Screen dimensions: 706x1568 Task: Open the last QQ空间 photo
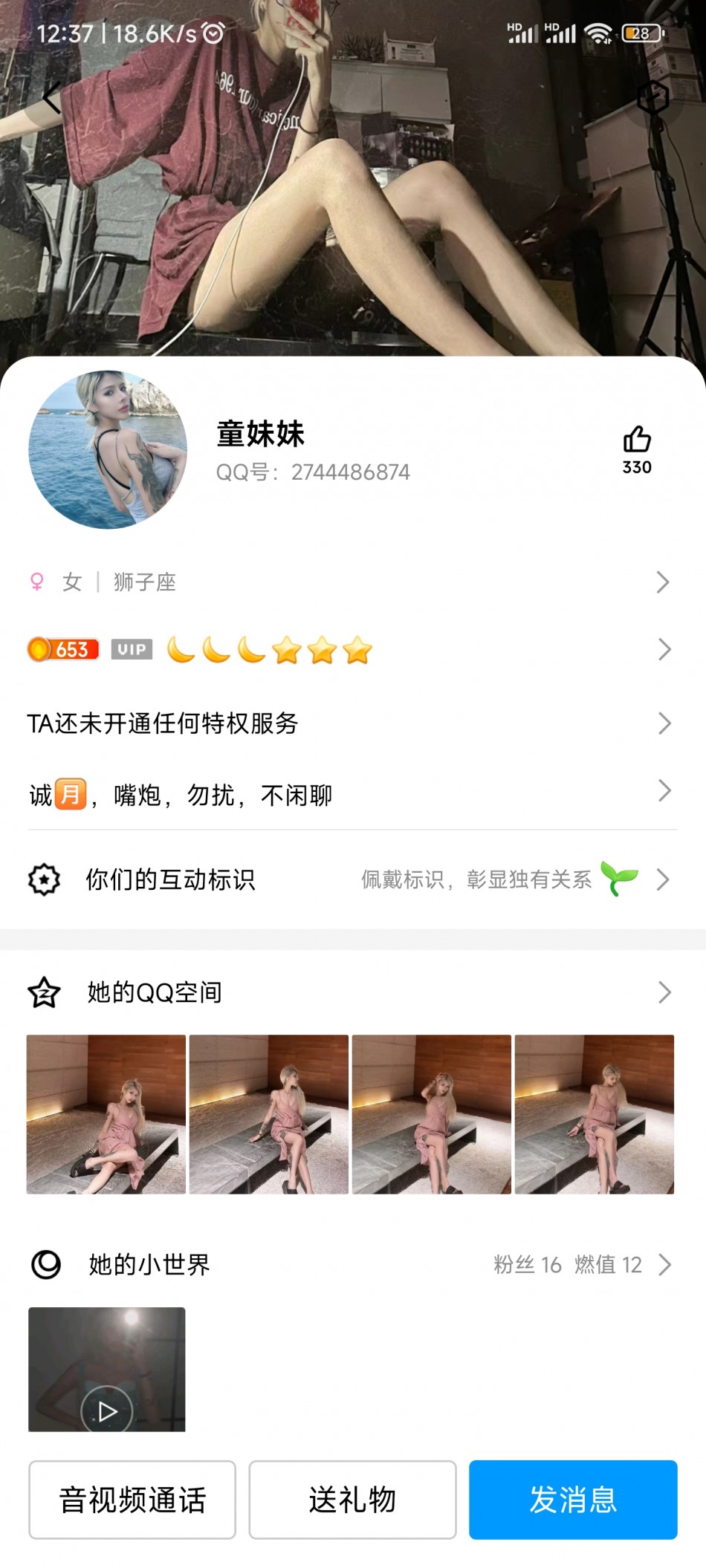pos(594,1114)
